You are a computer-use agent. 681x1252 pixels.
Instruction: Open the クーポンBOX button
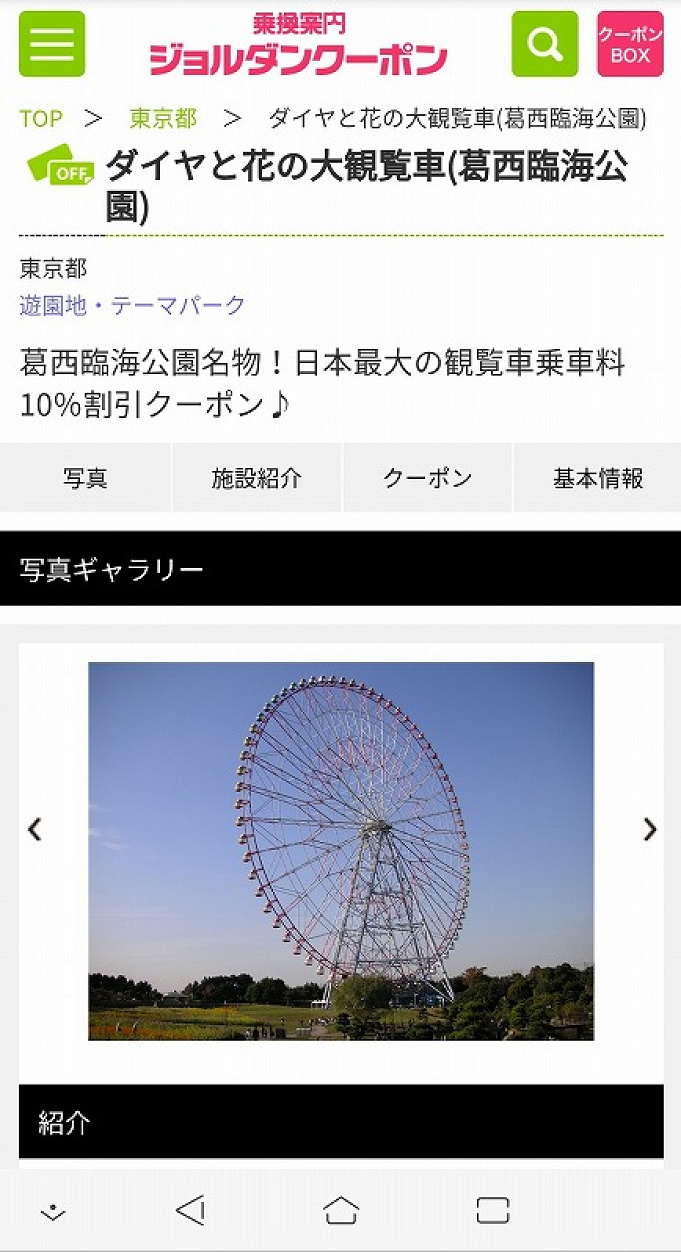click(x=630, y=44)
